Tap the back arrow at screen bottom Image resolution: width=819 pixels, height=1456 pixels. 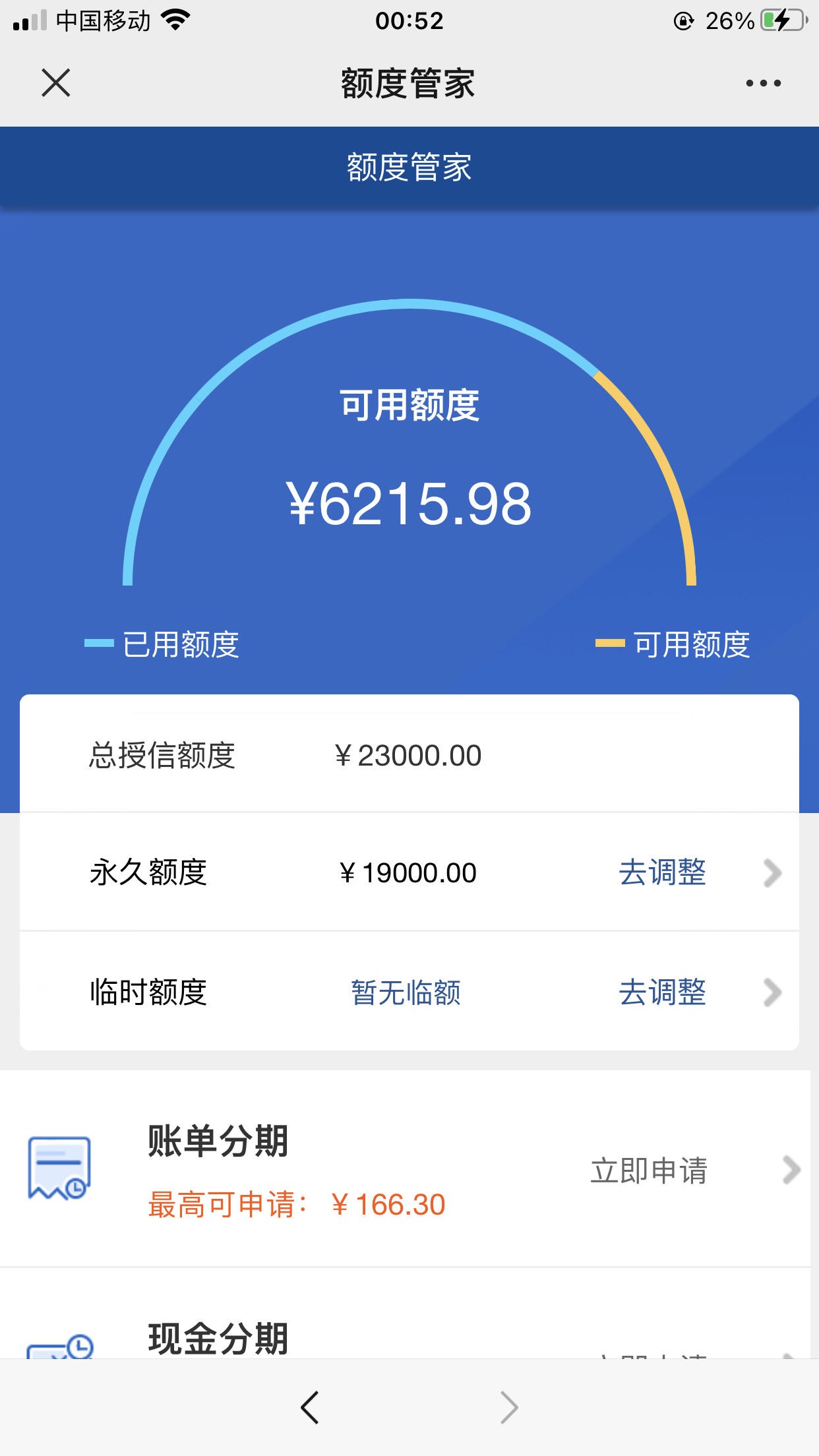coord(310,1409)
